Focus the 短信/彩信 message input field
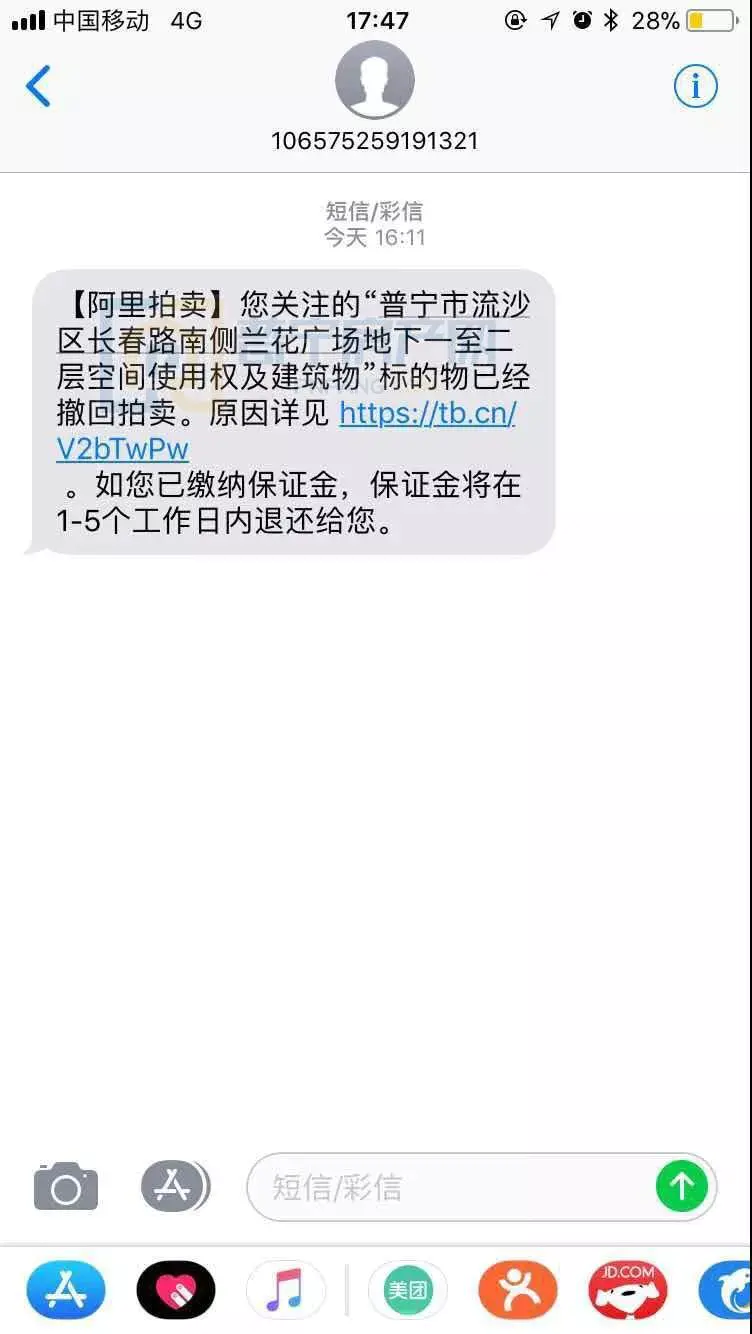 point(450,1187)
